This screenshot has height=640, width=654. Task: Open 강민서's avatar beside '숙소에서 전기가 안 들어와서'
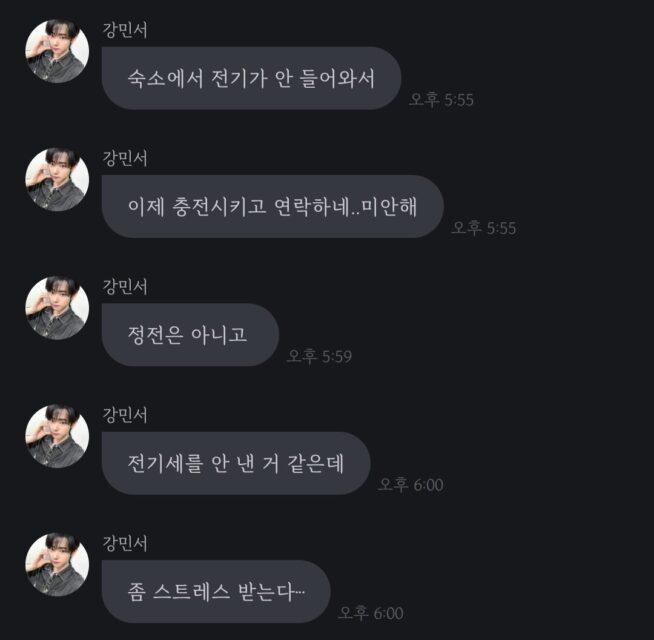[x=57, y=51]
